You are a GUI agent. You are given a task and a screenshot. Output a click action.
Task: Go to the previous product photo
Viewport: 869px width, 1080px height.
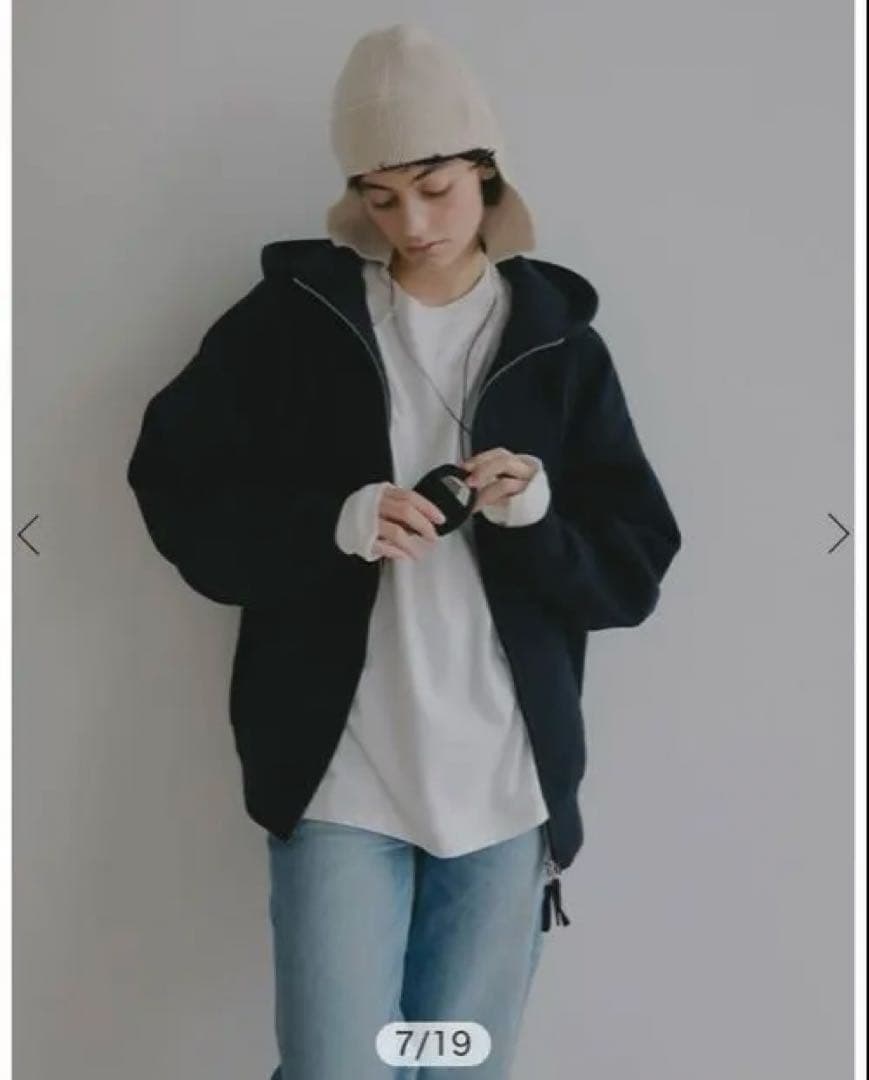28,535
